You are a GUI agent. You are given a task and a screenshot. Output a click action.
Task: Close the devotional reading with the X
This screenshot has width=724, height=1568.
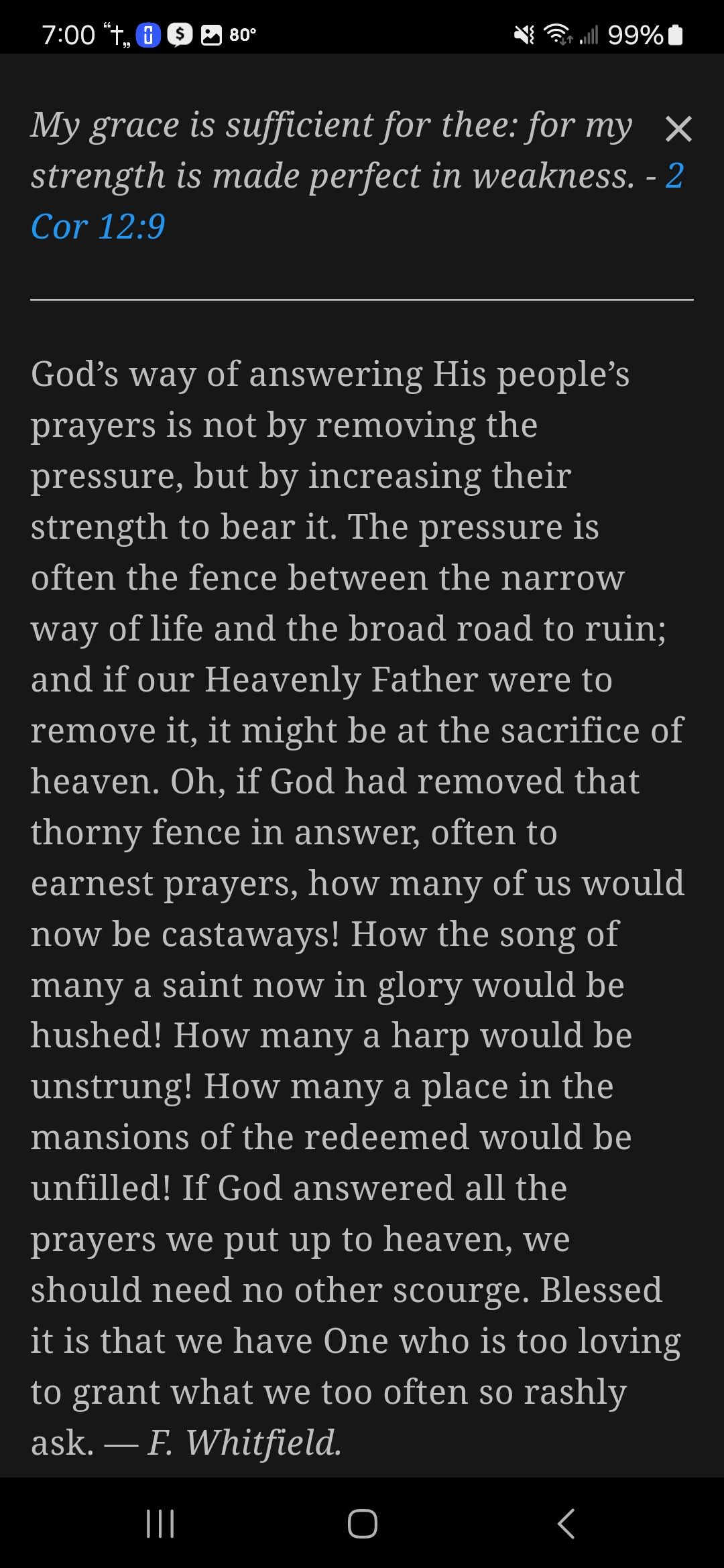coord(678,129)
